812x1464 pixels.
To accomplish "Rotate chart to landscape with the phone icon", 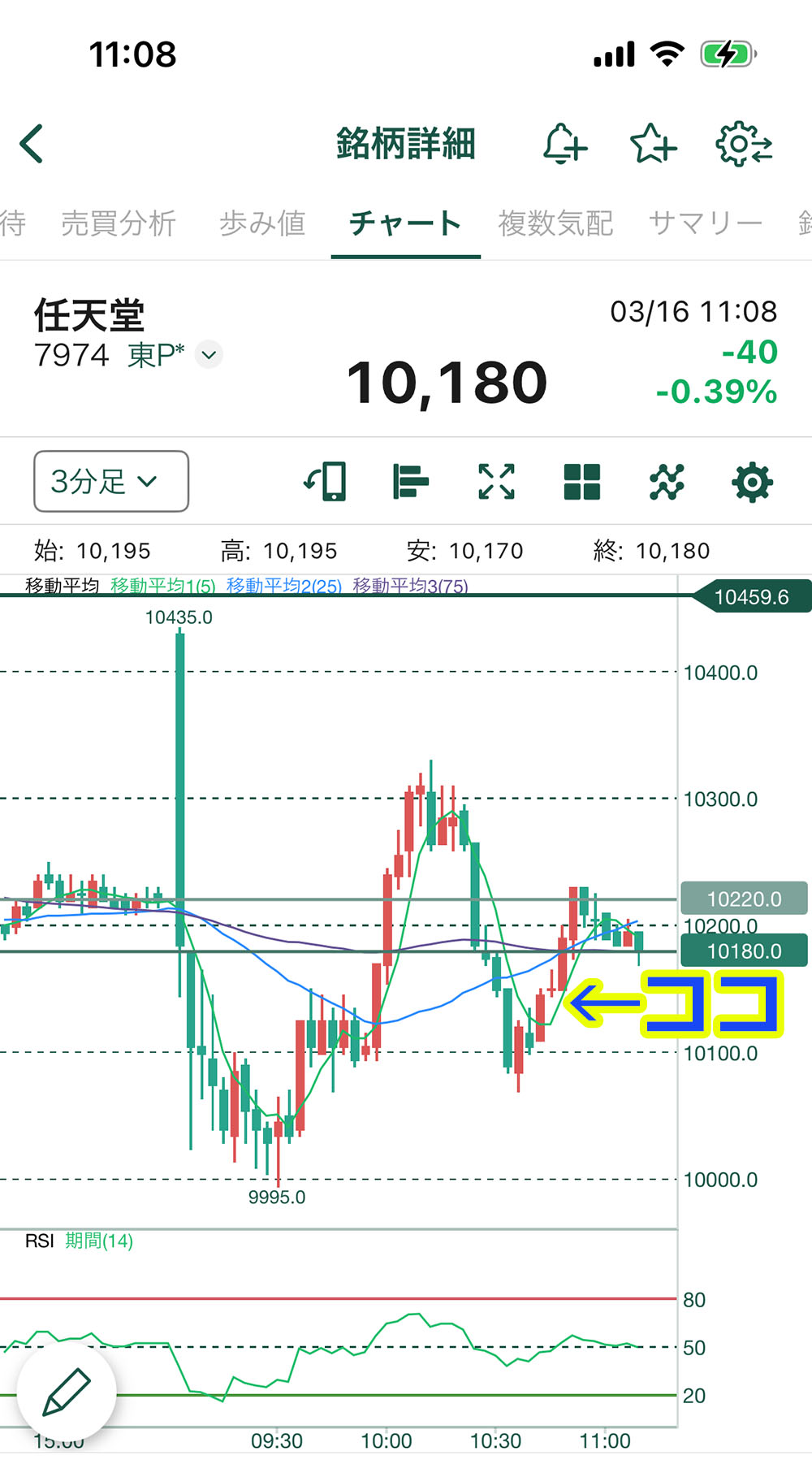I will (326, 482).
